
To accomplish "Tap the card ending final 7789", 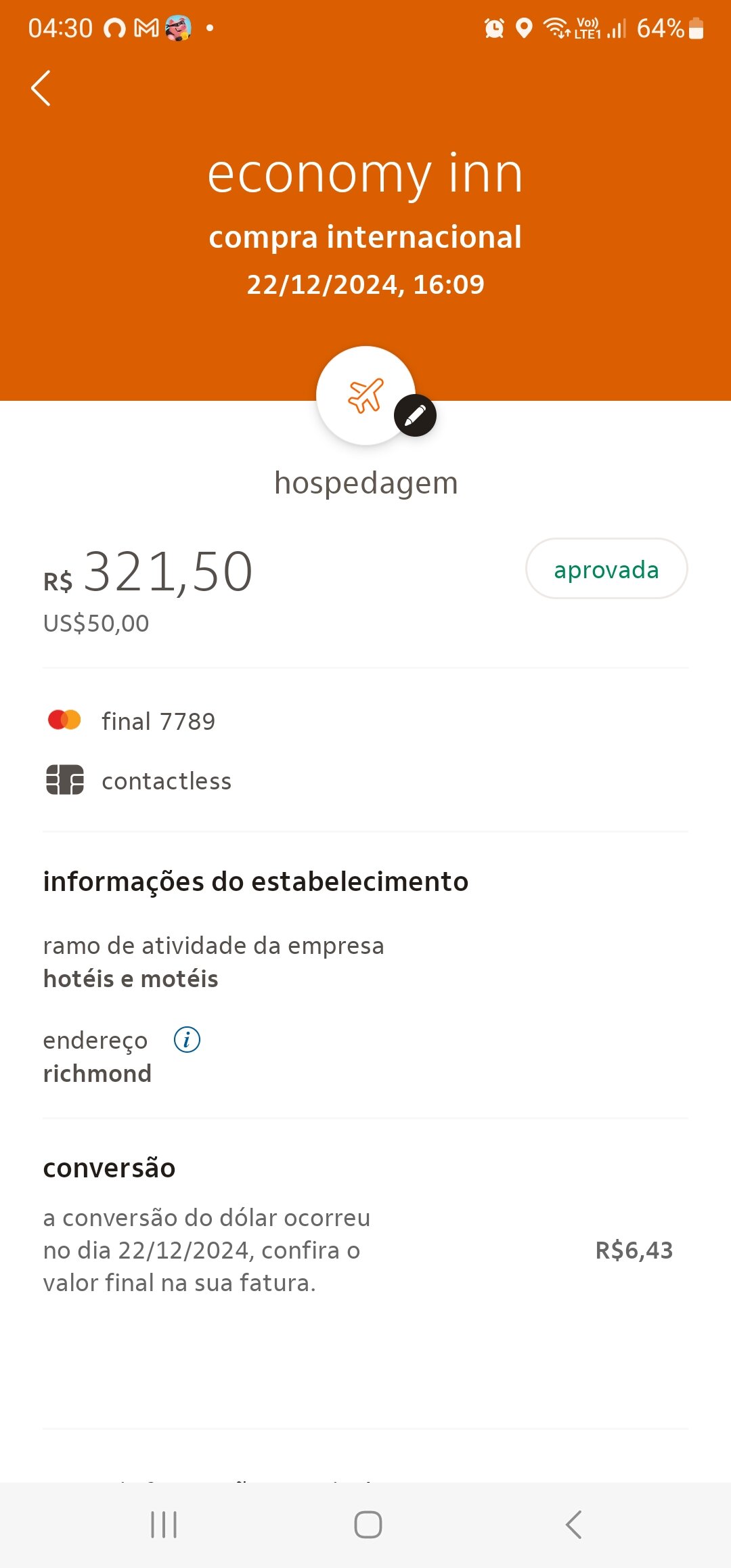I will pyautogui.click(x=158, y=720).
